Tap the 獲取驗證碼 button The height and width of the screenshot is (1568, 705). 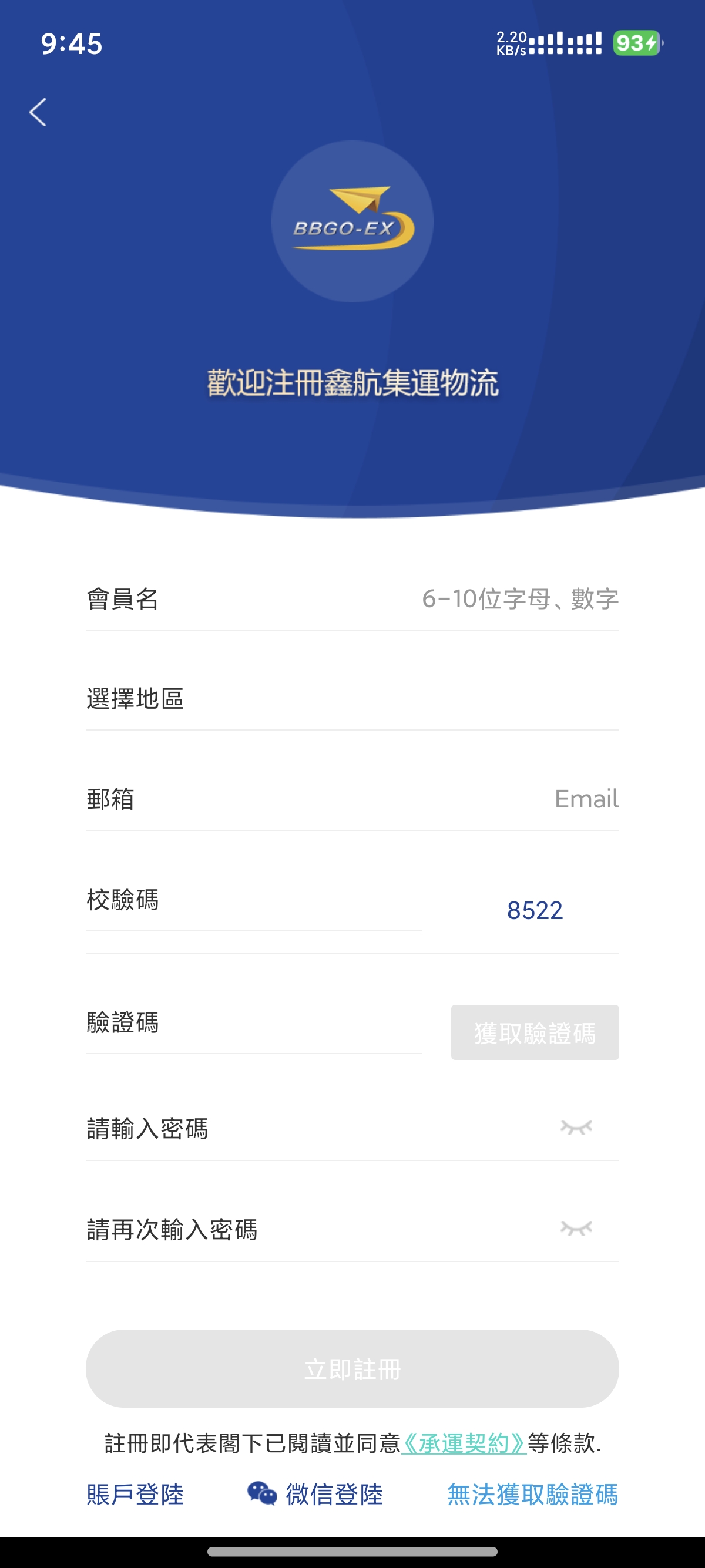[535, 1032]
